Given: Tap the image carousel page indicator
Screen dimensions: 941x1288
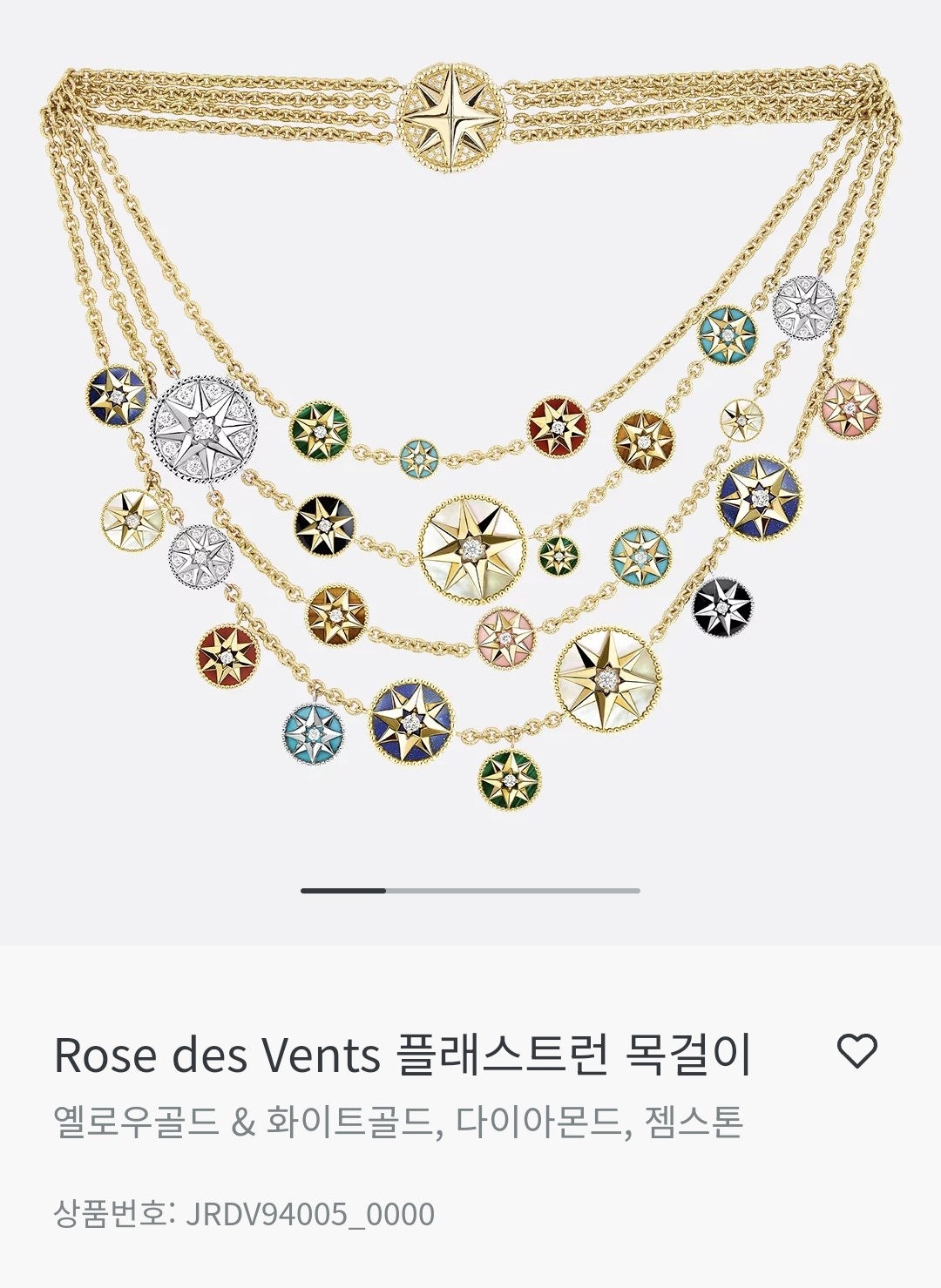Looking at the screenshot, I should 470,890.
